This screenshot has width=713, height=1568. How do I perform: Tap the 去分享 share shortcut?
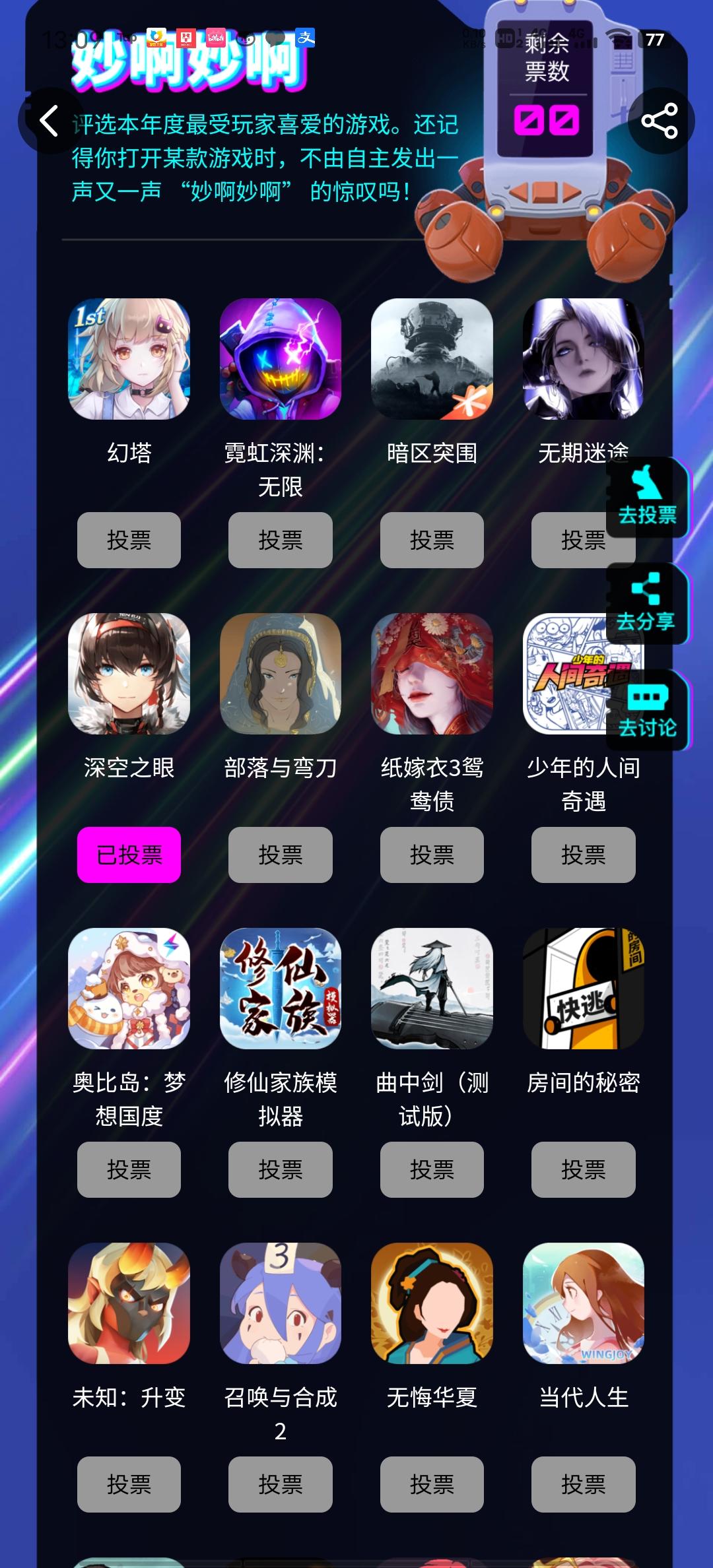(x=646, y=607)
